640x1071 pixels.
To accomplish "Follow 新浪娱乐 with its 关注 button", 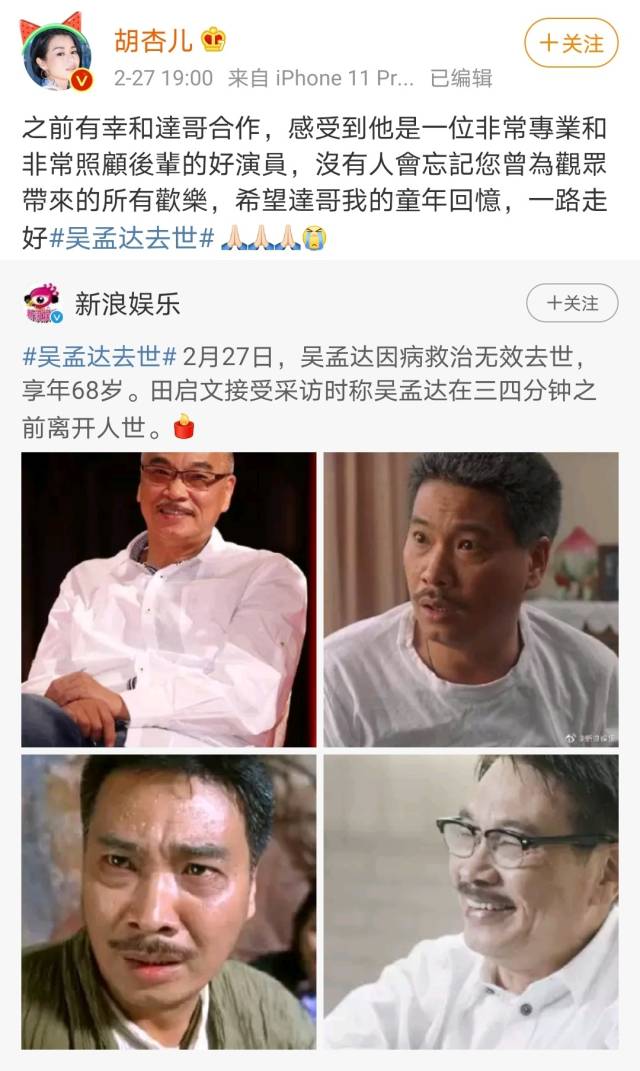I will coord(571,302).
